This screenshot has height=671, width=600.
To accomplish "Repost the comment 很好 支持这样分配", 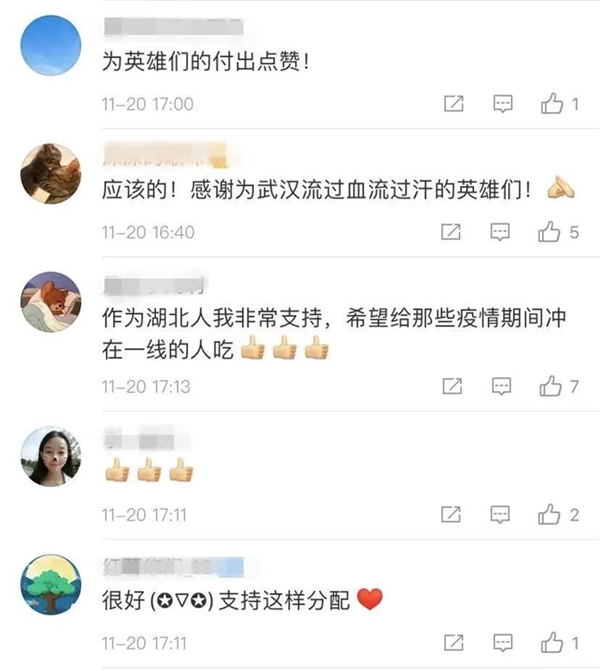I will tap(451, 642).
